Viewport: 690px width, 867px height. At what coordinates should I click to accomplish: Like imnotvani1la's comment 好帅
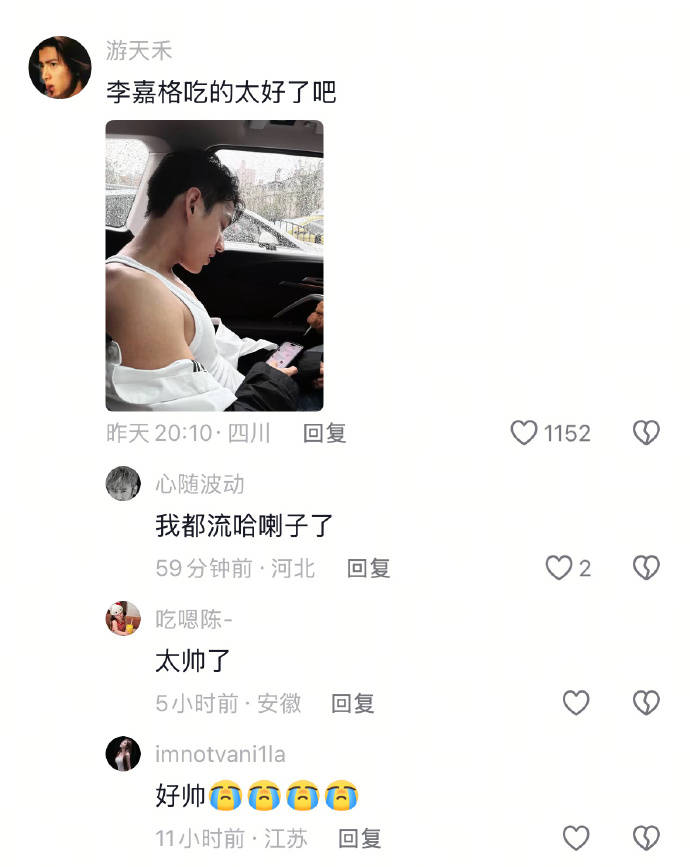tap(576, 838)
